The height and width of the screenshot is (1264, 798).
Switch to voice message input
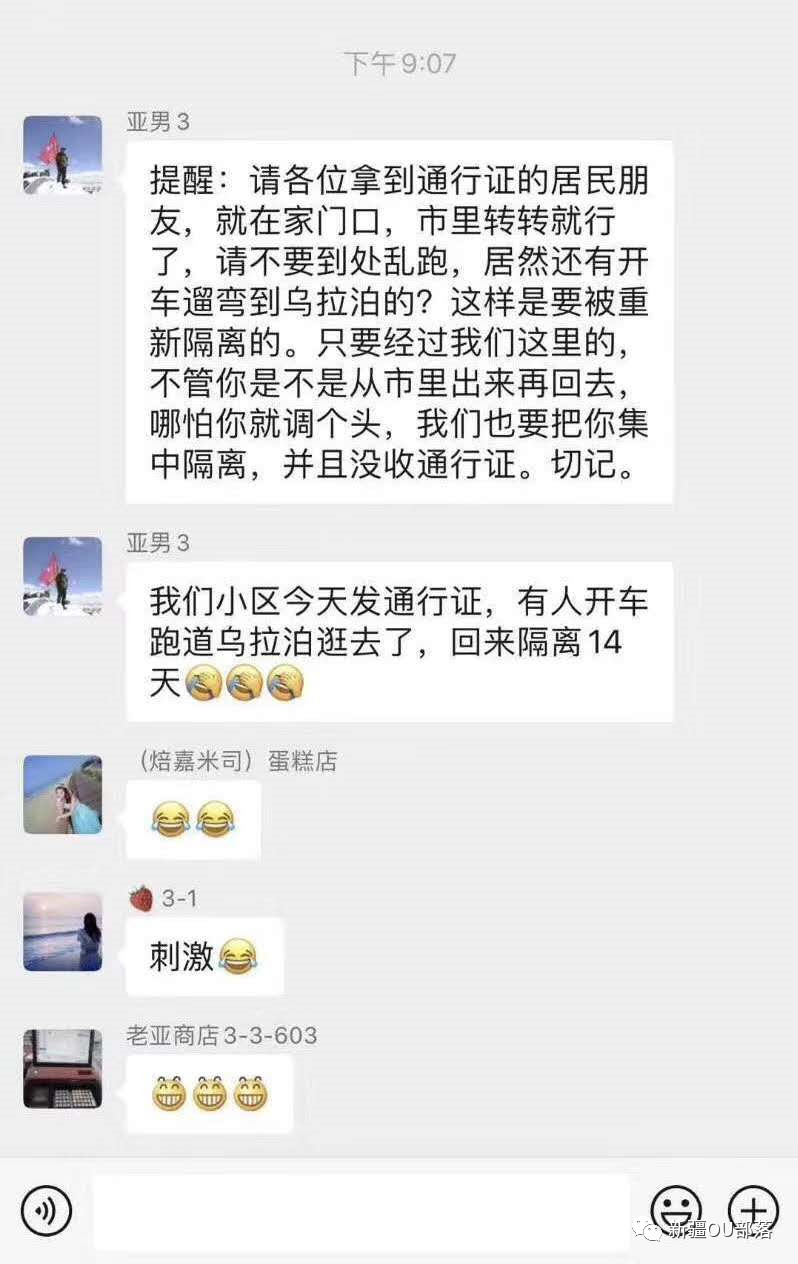tap(46, 1211)
